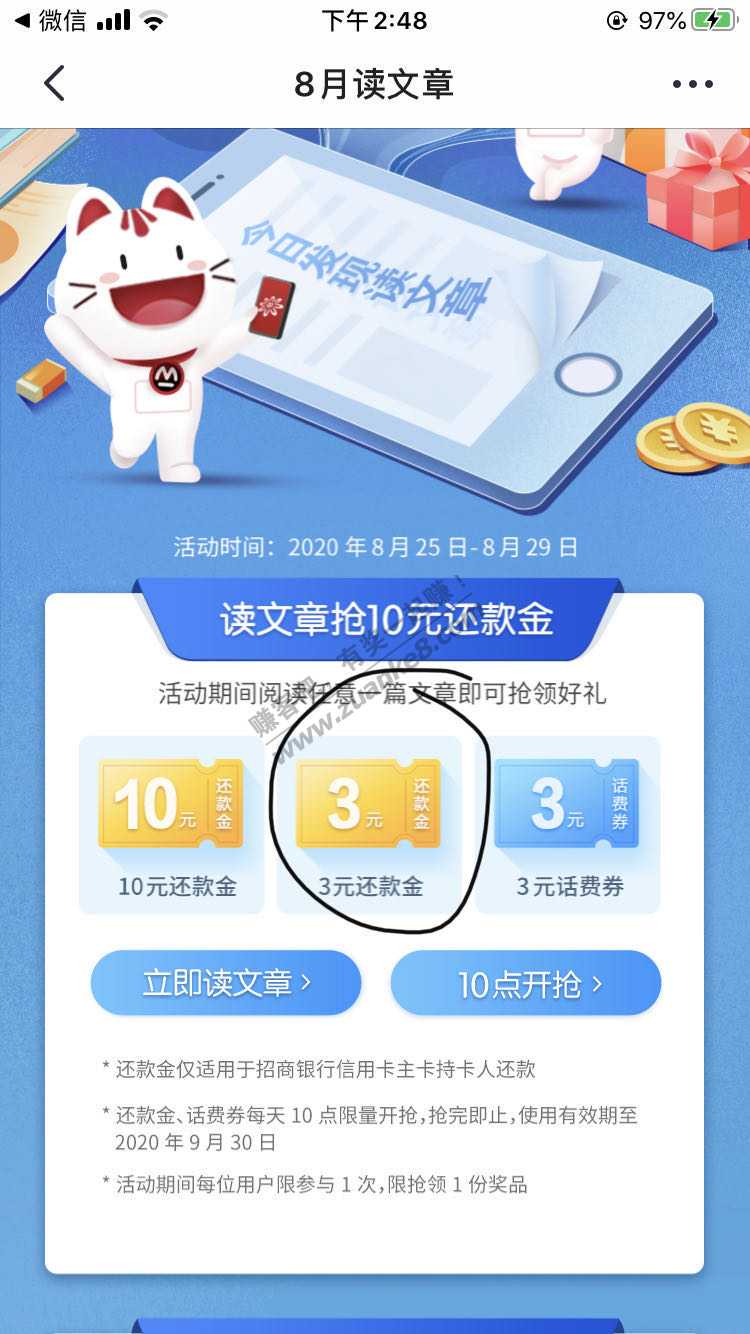Open the three-dot overflow menu
750x1334 pixels.
tap(692, 84)
